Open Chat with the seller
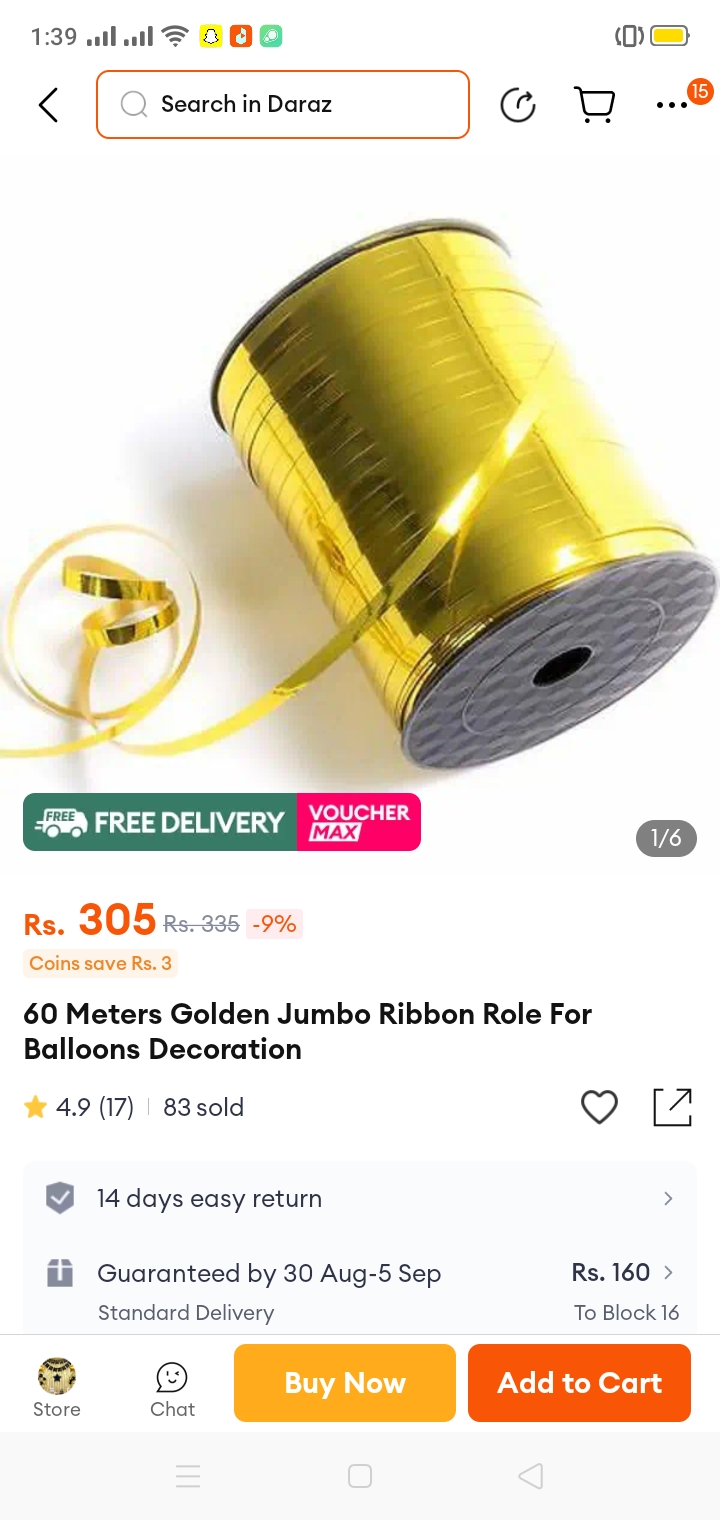 172,1387
